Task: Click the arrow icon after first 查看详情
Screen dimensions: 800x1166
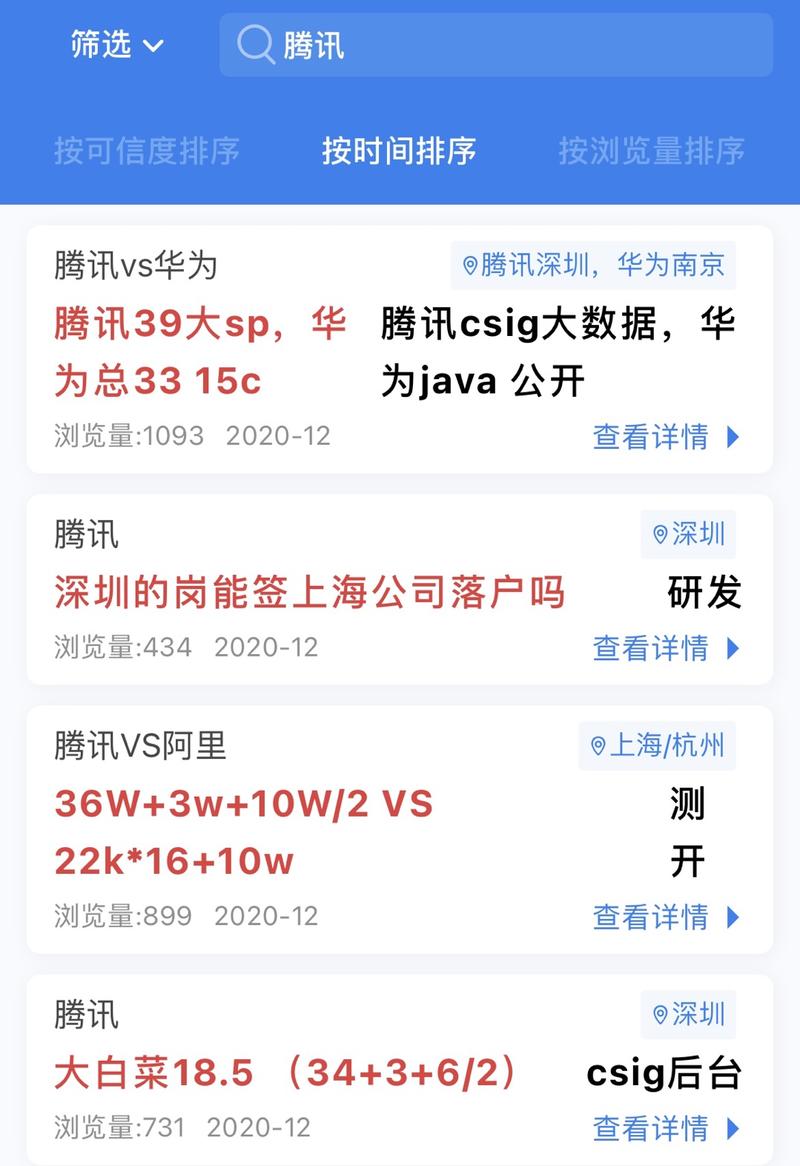Action: pyautogui.click(x=733, y=437)
